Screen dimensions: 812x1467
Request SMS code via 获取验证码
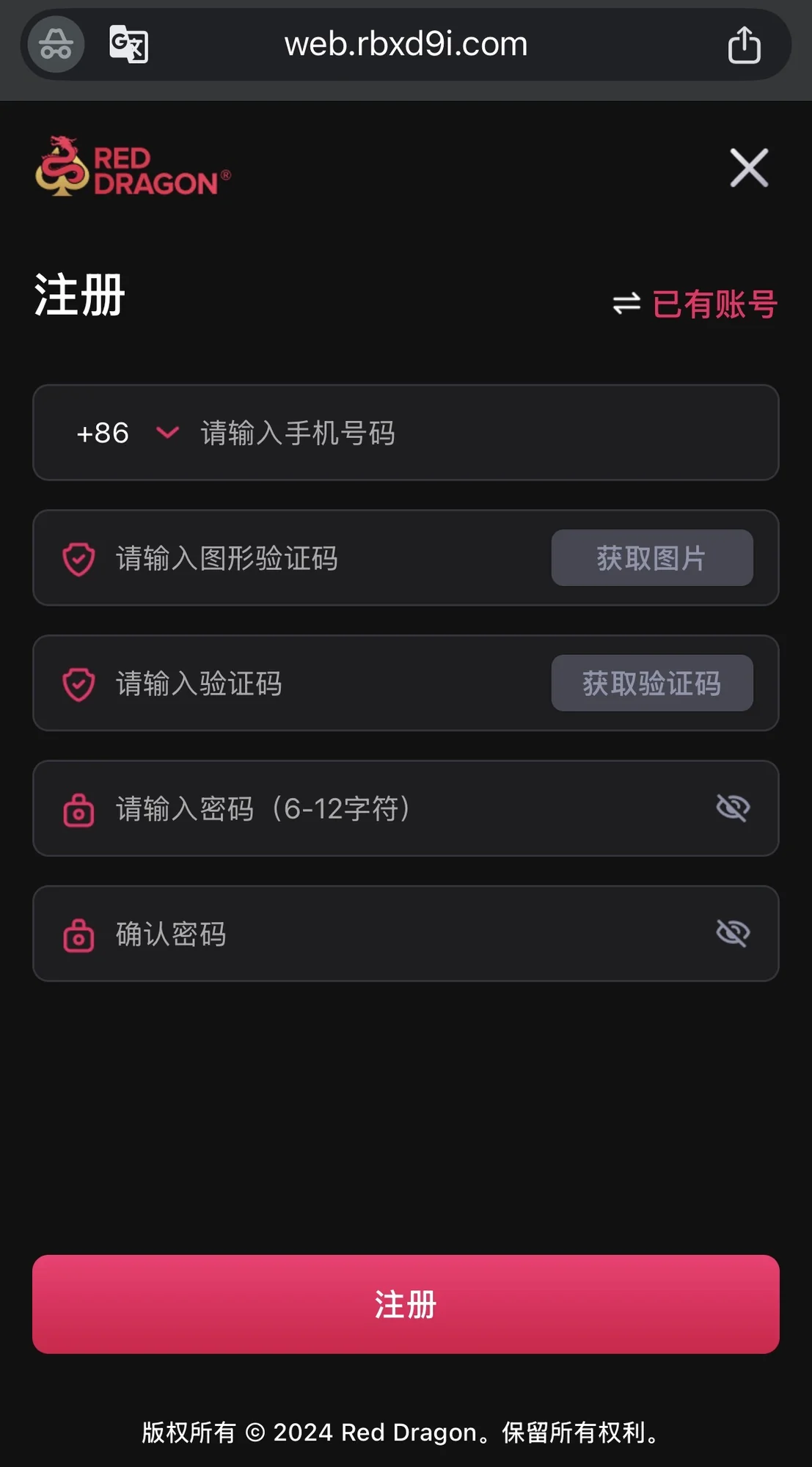651,683
